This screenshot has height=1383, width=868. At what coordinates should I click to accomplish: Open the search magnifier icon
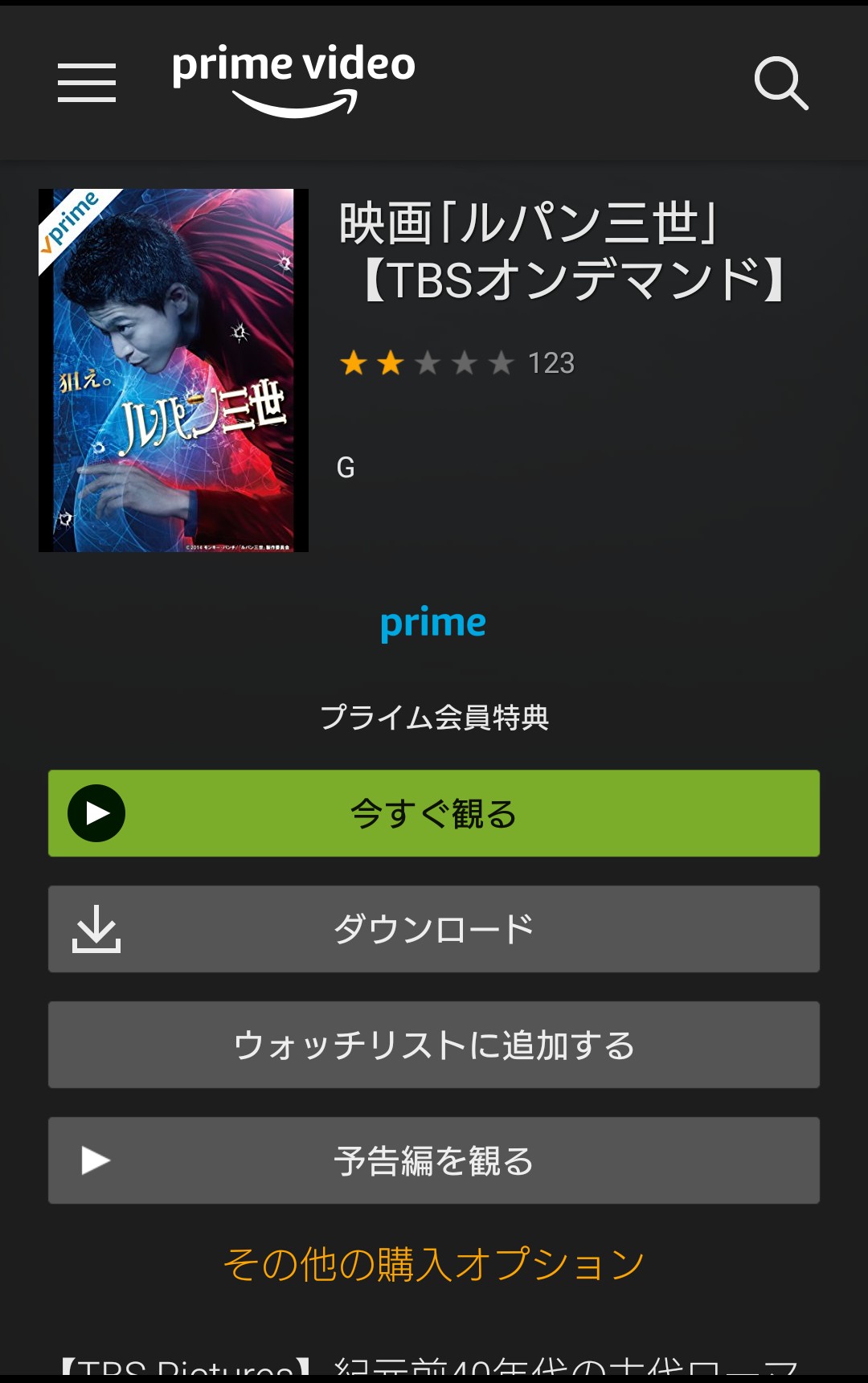[780, 83]
